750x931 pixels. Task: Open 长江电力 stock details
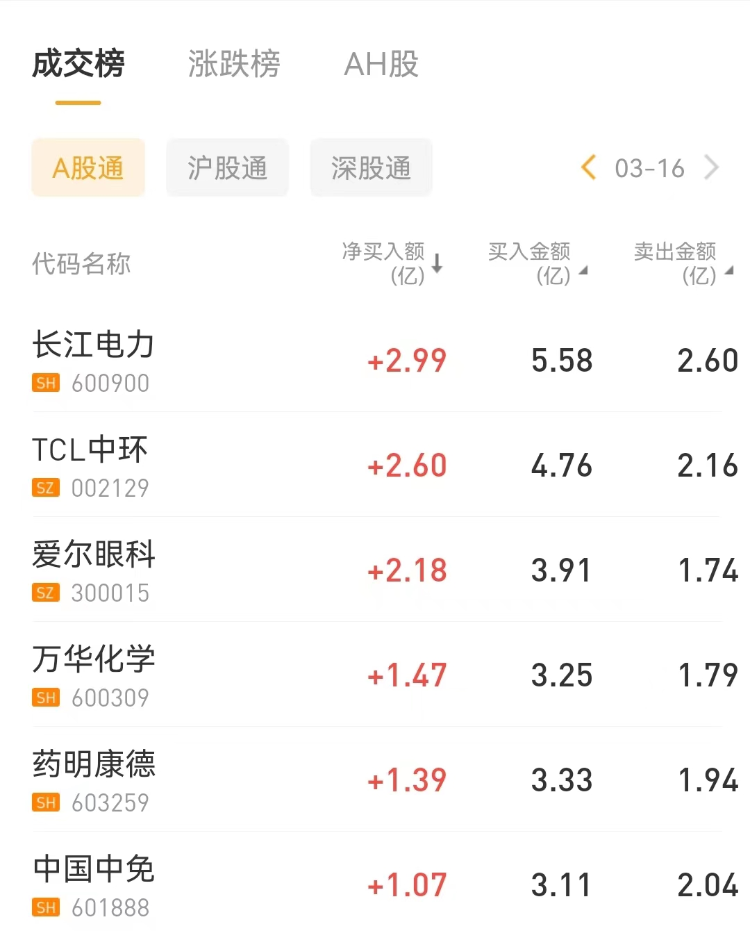[94, 360]
